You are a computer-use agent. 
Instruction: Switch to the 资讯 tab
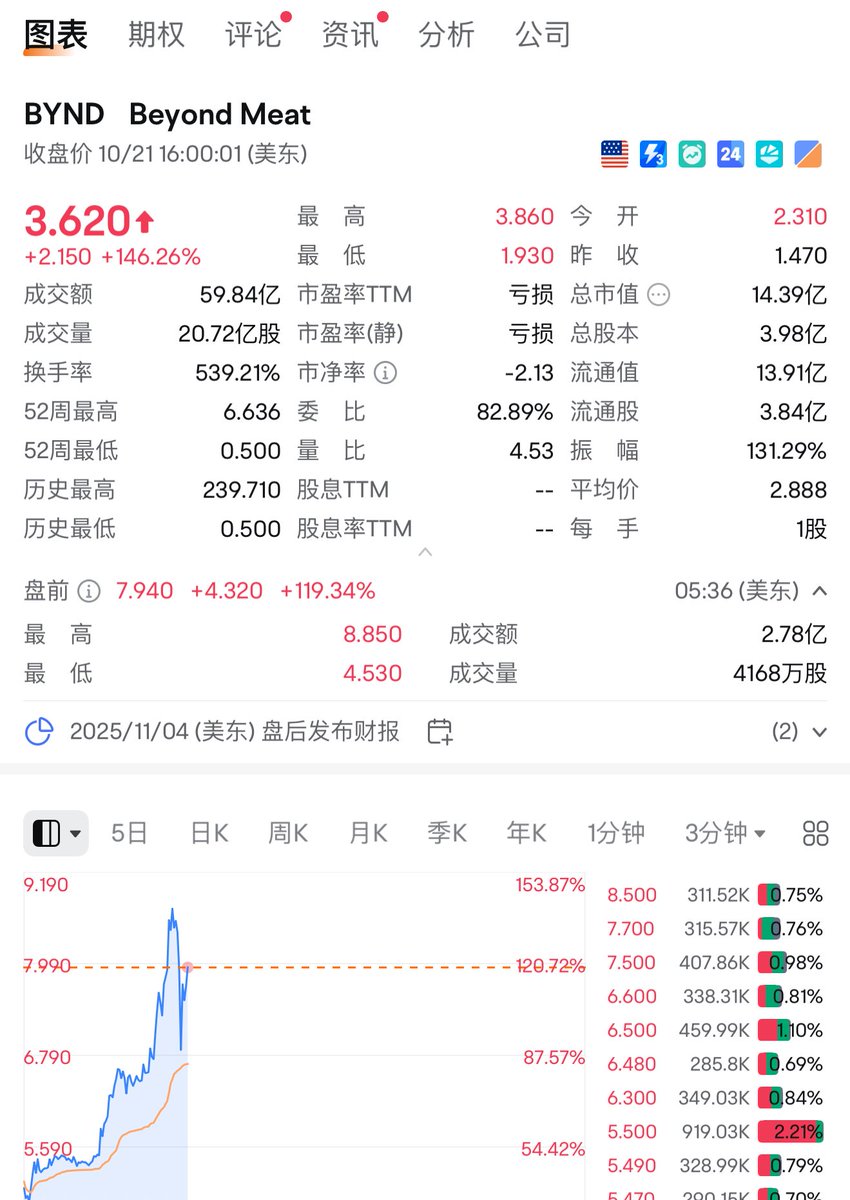[350, 35]
